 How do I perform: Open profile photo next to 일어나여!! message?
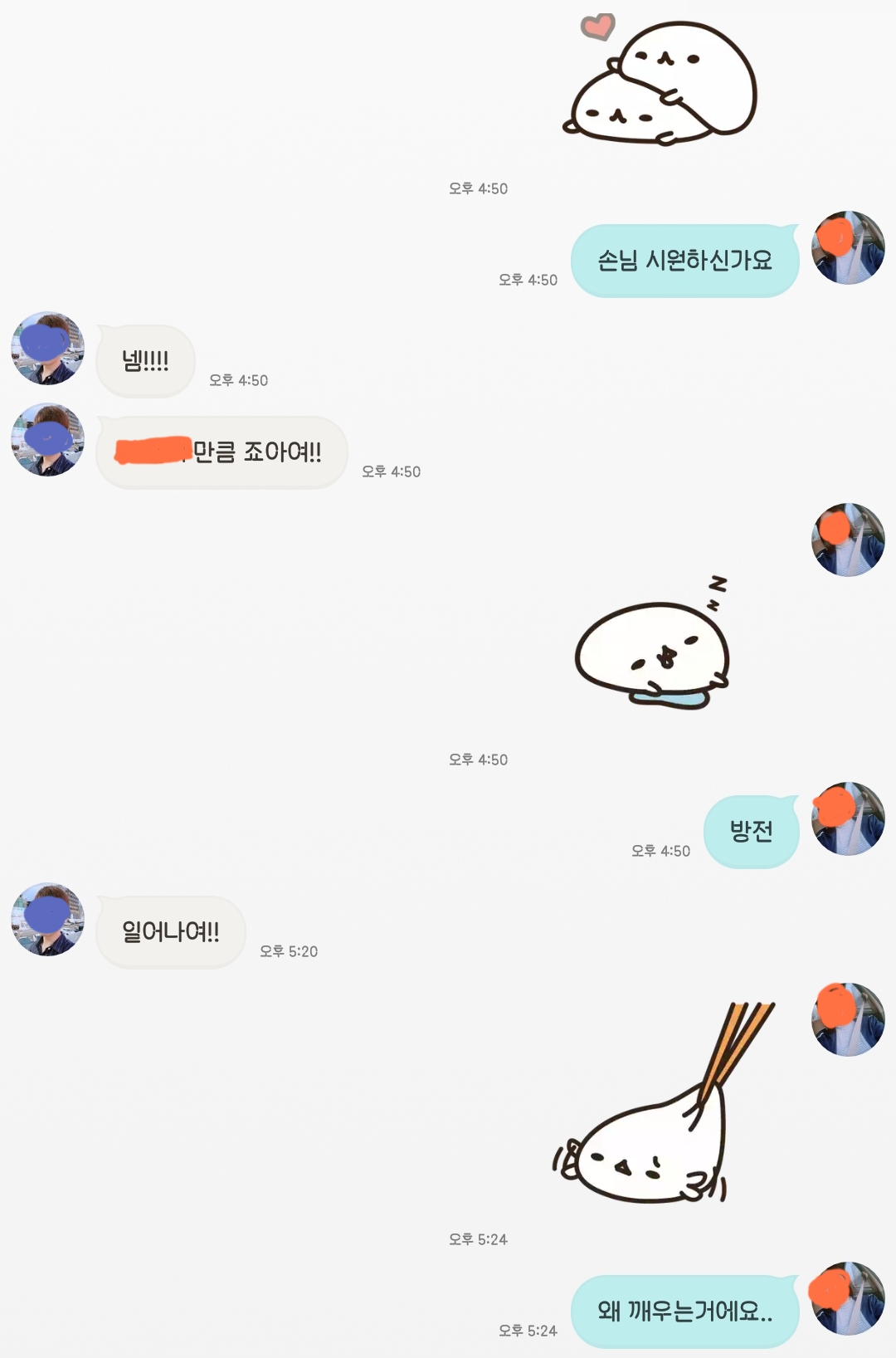pyautogui.click(x=47, y=920)
